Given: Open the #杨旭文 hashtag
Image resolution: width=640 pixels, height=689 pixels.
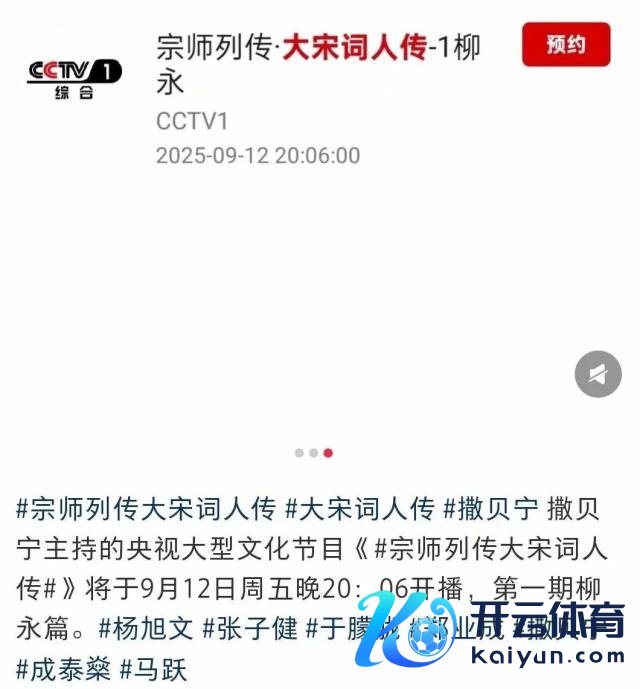Looking at the screenshot, I should tap(146, 628).
